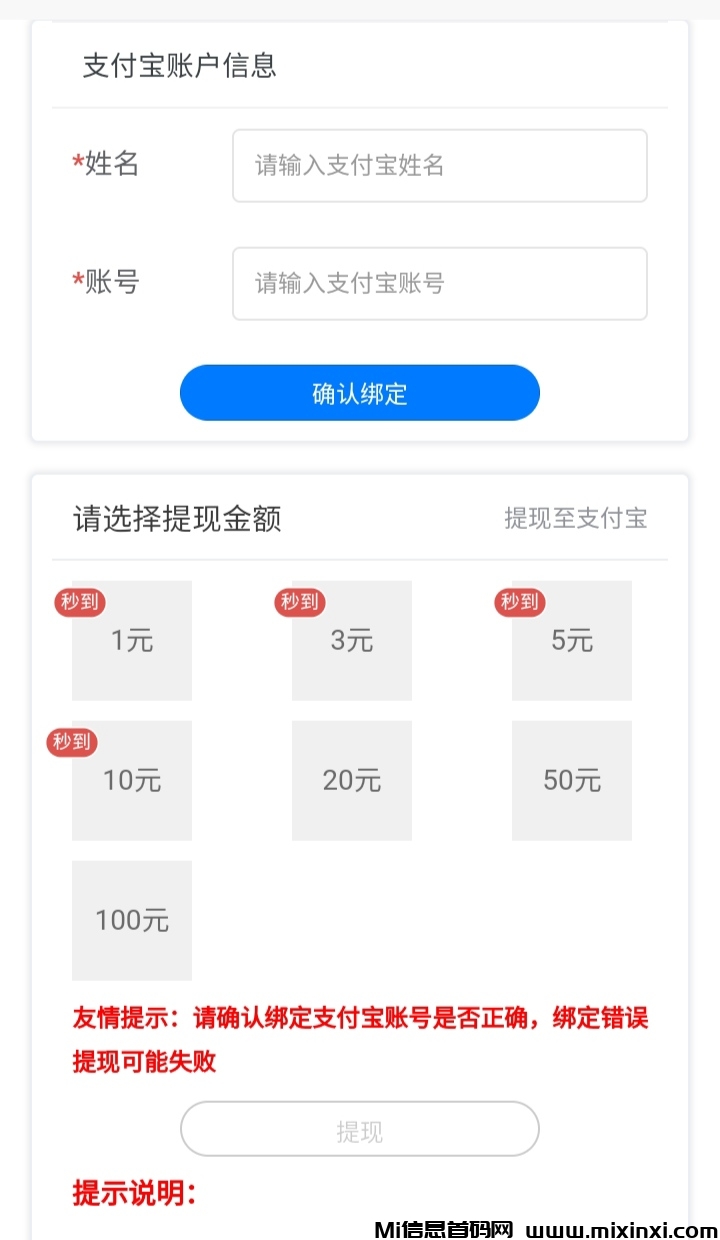Select the 1元 withdrawal amount
This screenshot has height=1240, width=720.
tap(131, 640)
